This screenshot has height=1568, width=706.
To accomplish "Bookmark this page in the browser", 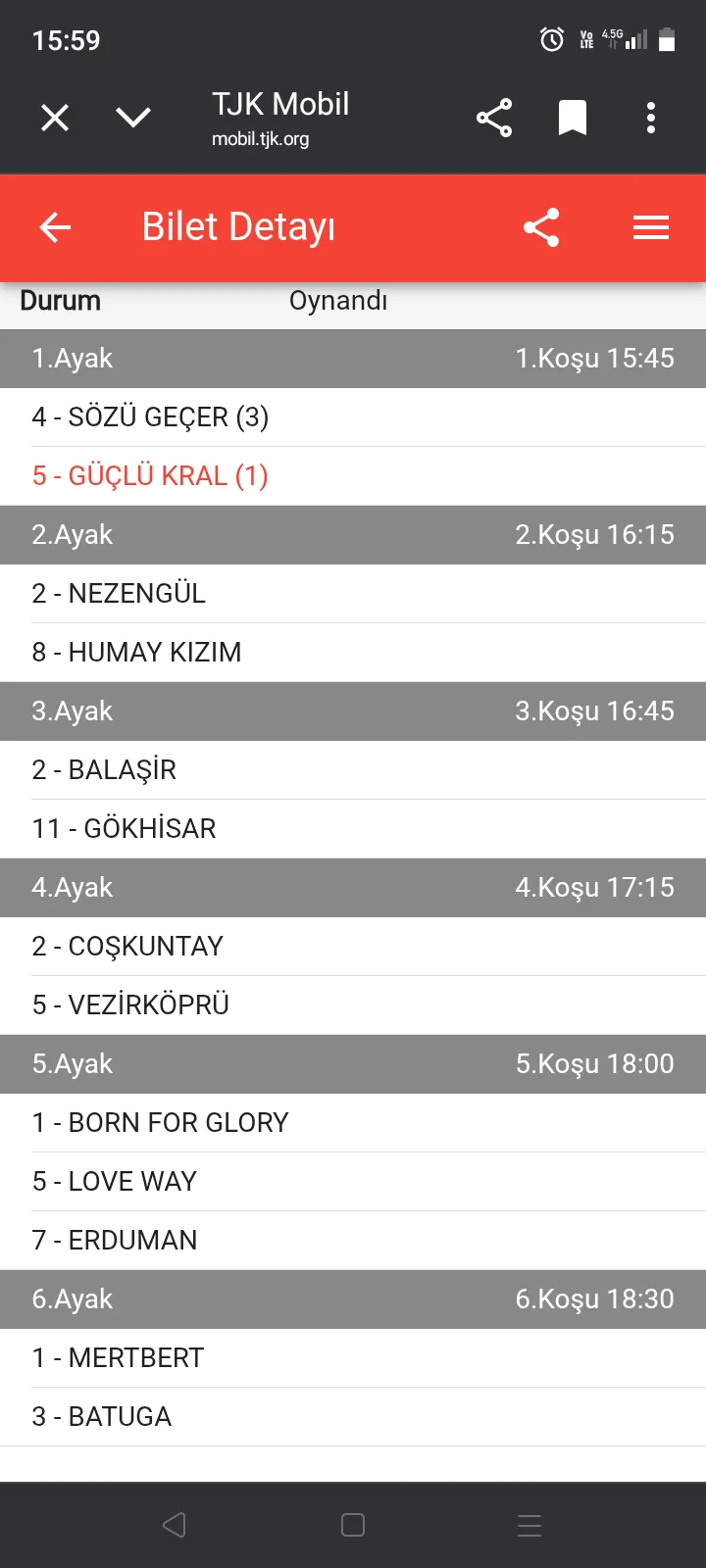I will coord(573,119).
